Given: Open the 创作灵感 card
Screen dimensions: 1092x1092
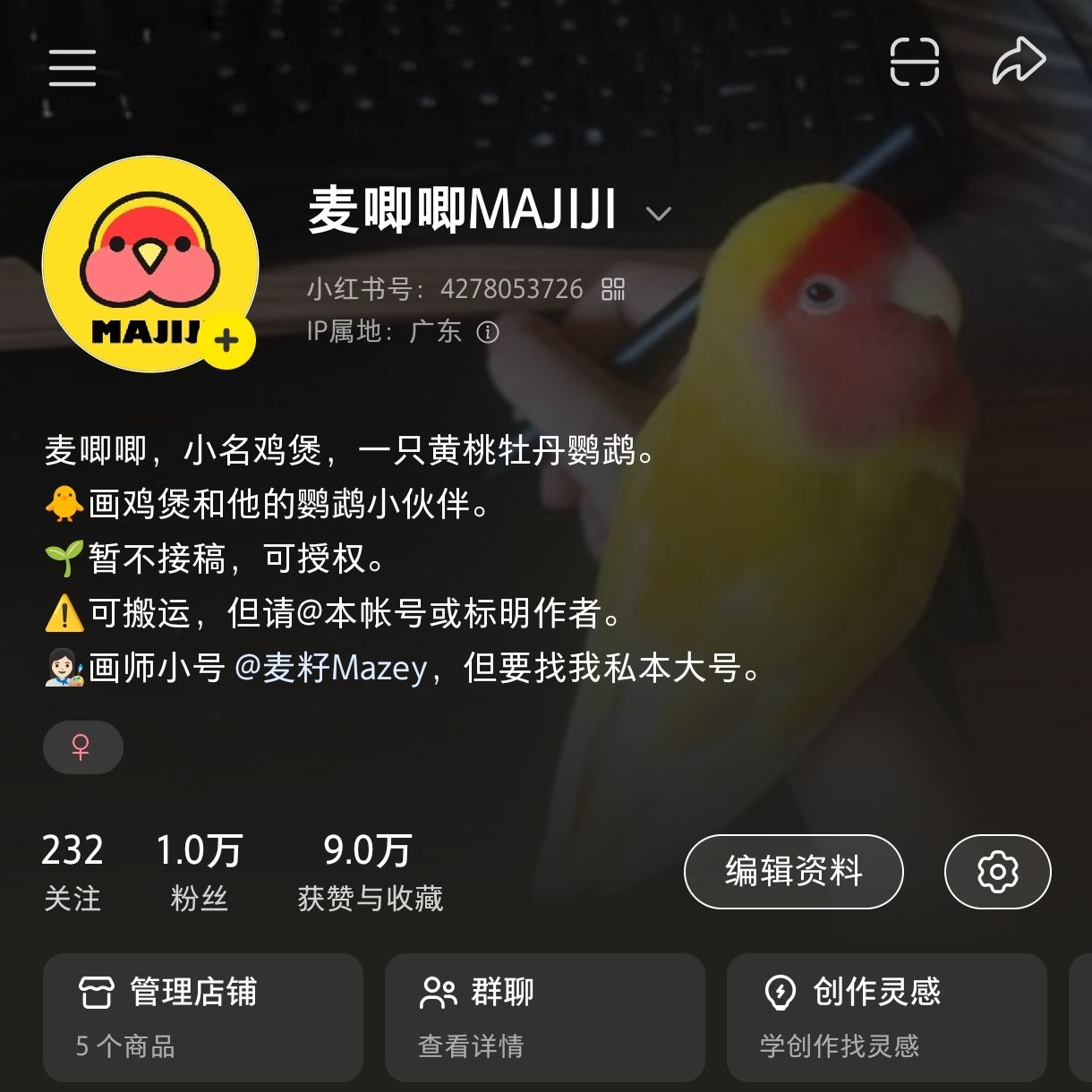Looking at the screenshot, I should coord(887,1018).
